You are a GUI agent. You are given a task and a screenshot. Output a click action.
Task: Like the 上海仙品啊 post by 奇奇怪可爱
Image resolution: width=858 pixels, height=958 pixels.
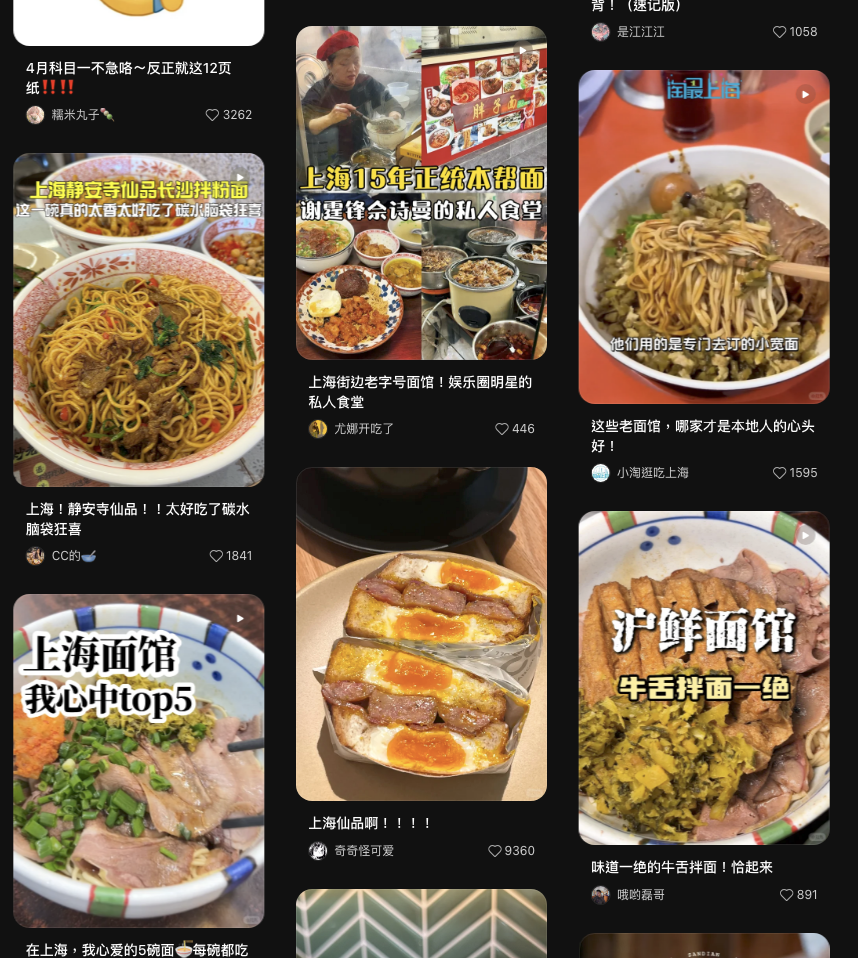pyautogui.click(x=495, y=851)
